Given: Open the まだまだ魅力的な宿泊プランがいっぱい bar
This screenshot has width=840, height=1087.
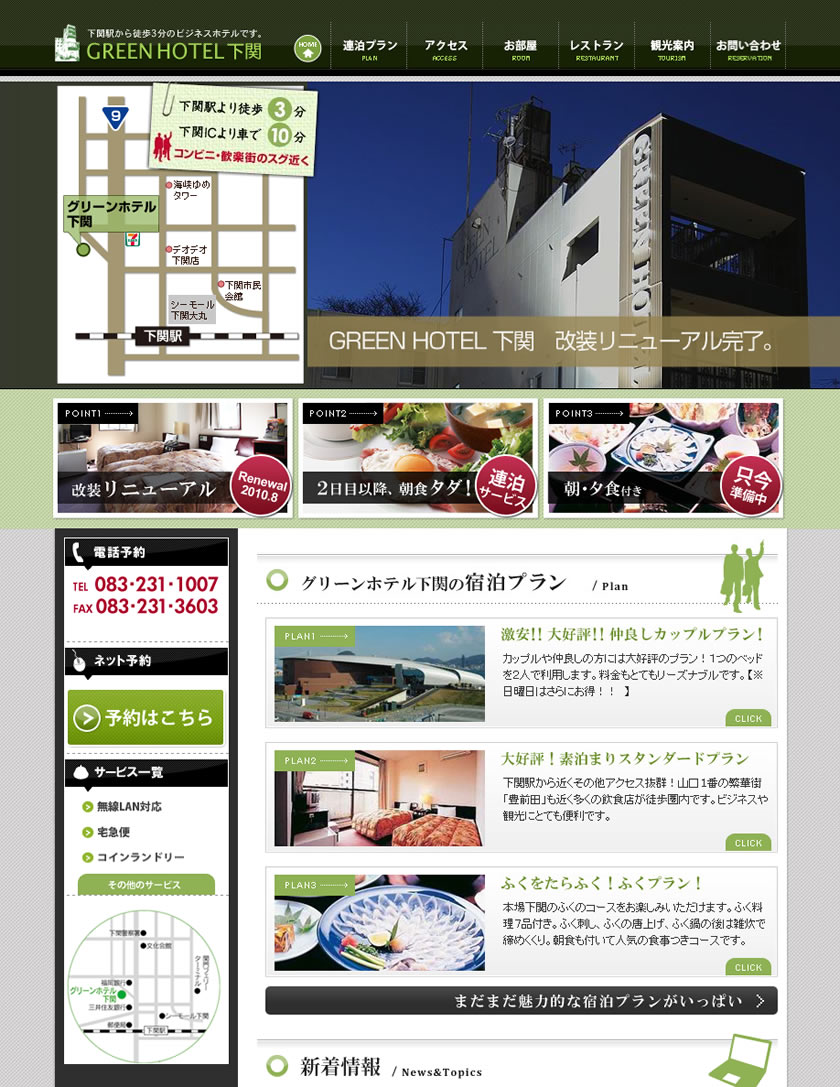Looking at the screenshot, I should [521, 1000].
